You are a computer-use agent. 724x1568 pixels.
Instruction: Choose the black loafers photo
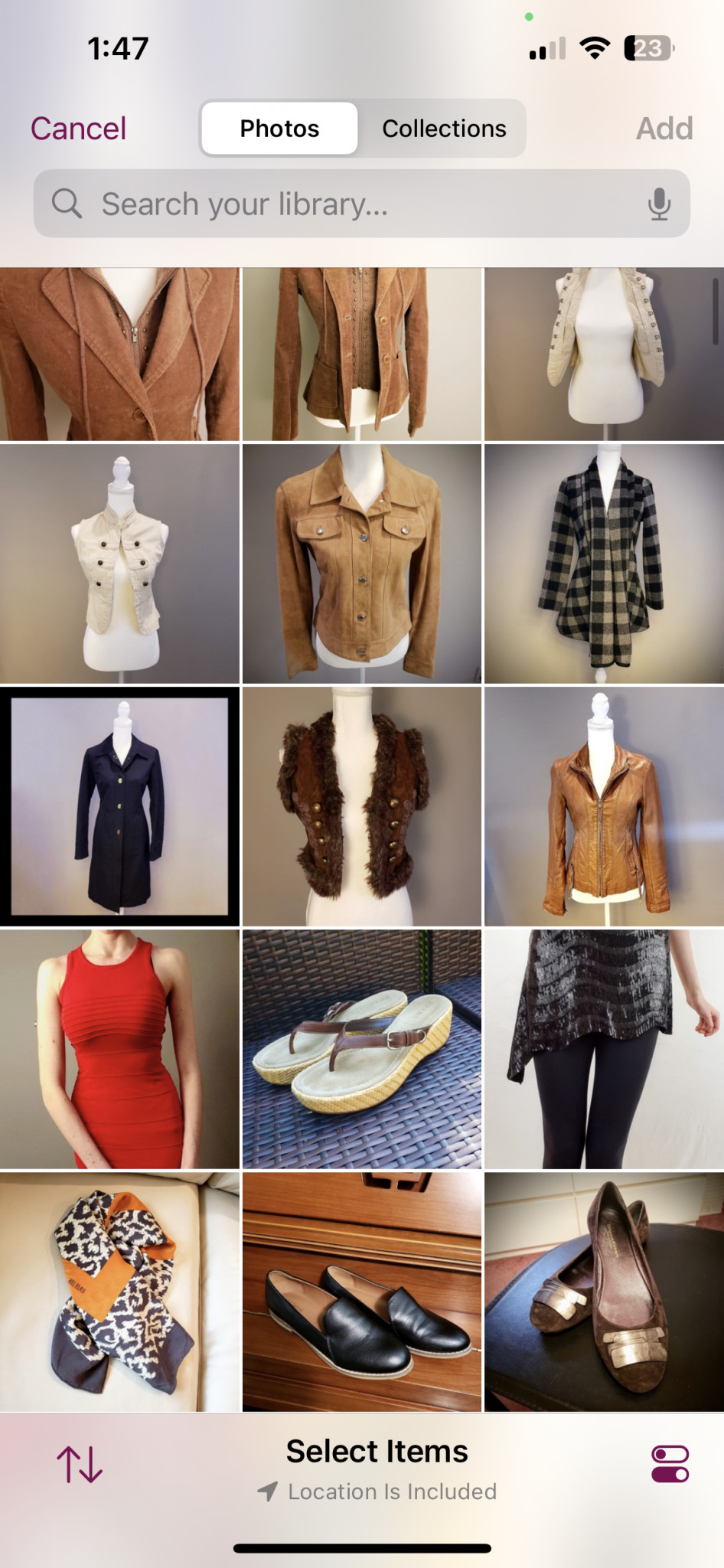(361, 1292)
